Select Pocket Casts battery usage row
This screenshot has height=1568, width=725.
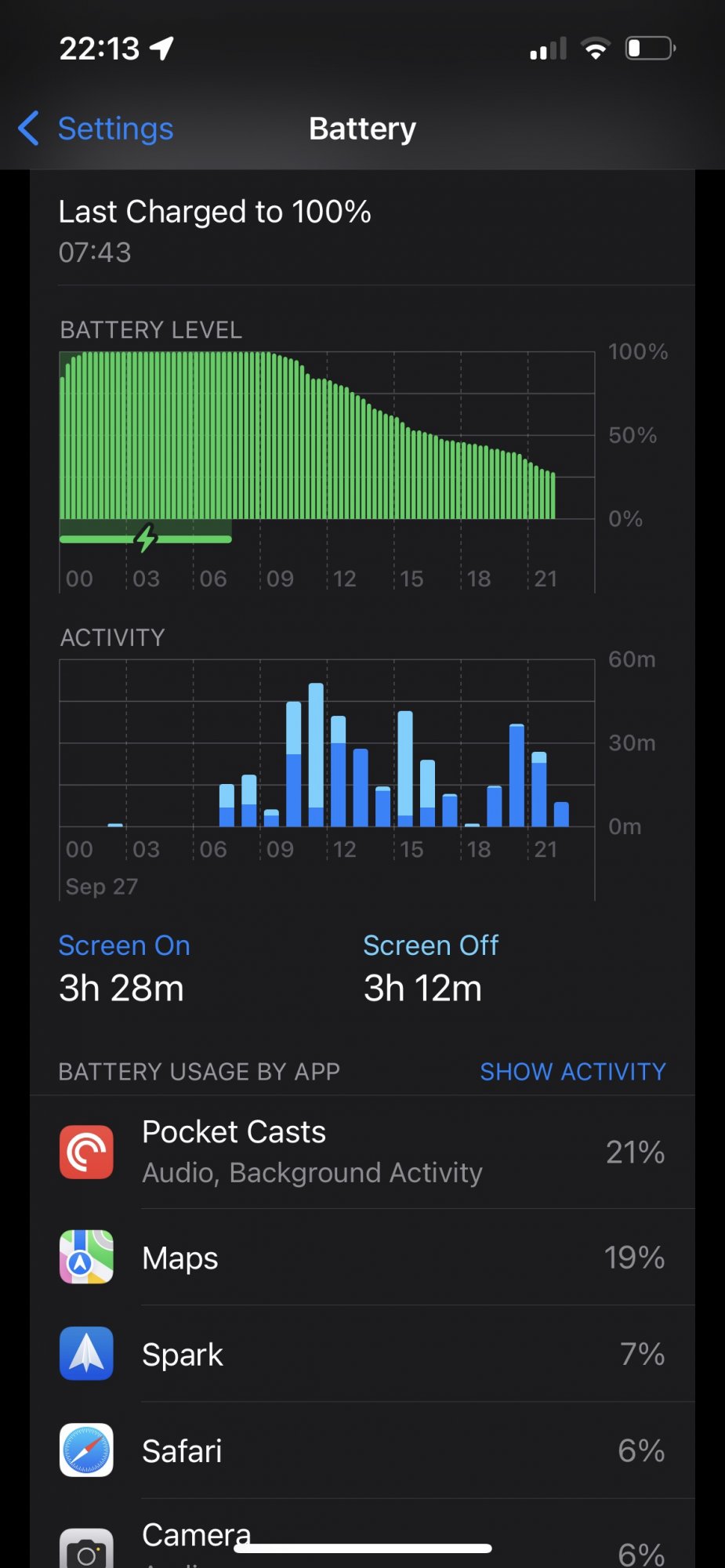point(362,1152)
